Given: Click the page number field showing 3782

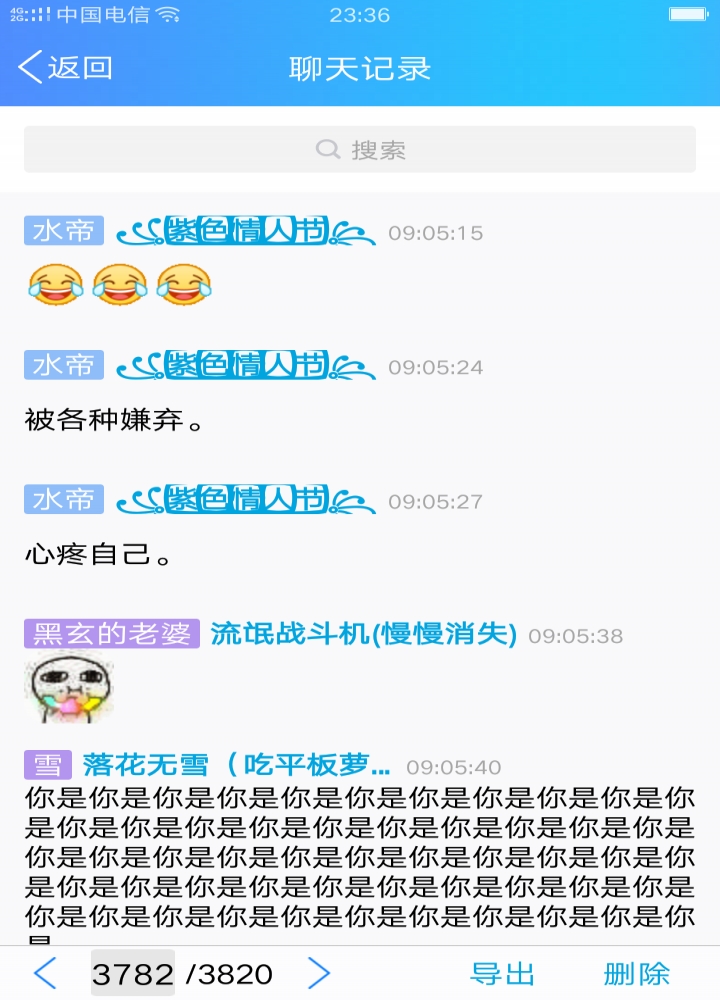Looking at the screenshot, I should tap(133, 972).
